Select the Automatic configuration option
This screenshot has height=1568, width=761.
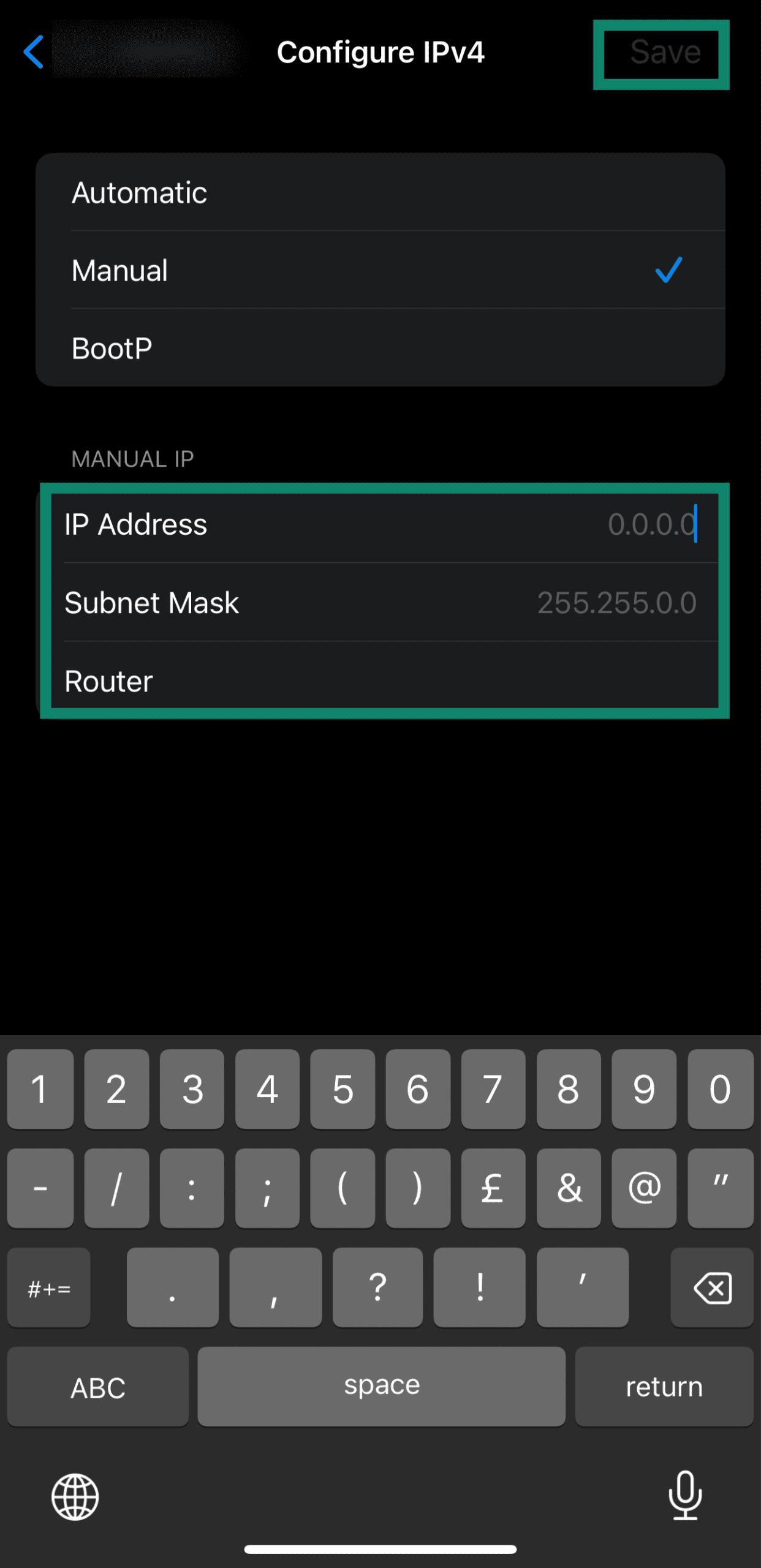(x=380, y=192)
